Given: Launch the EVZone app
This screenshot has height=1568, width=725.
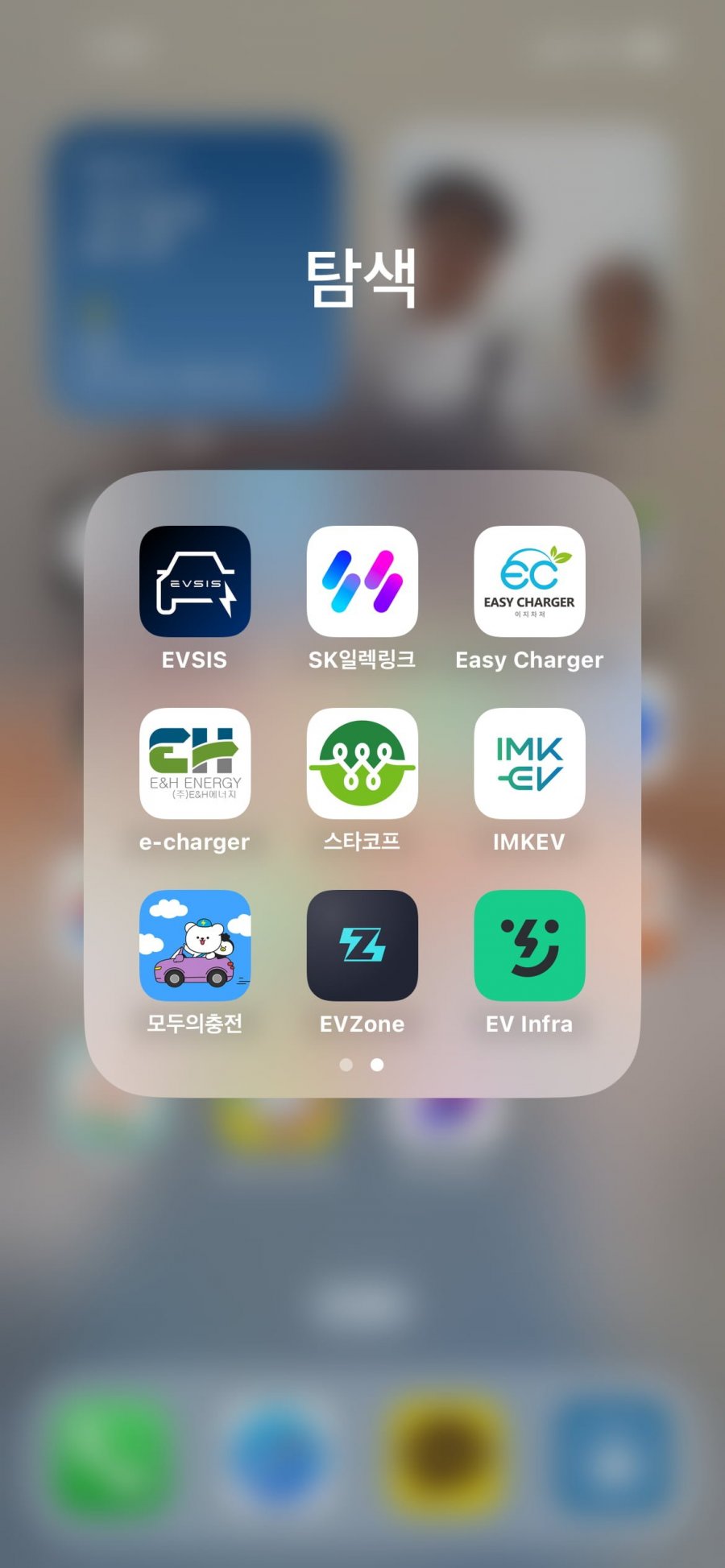Looking at the screenshot, I should 362,945.
